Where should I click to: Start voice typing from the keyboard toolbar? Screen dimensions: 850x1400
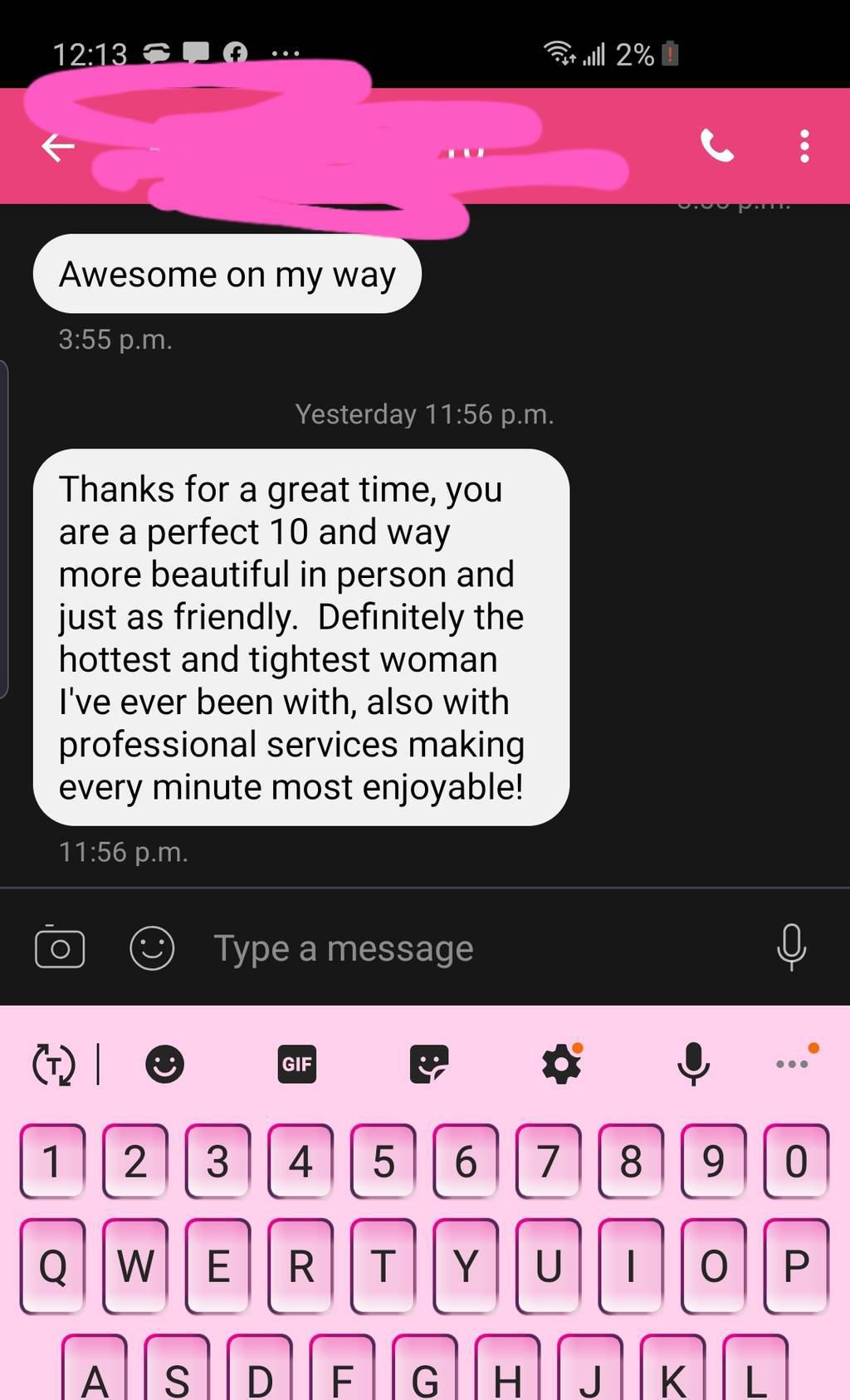693,1064
